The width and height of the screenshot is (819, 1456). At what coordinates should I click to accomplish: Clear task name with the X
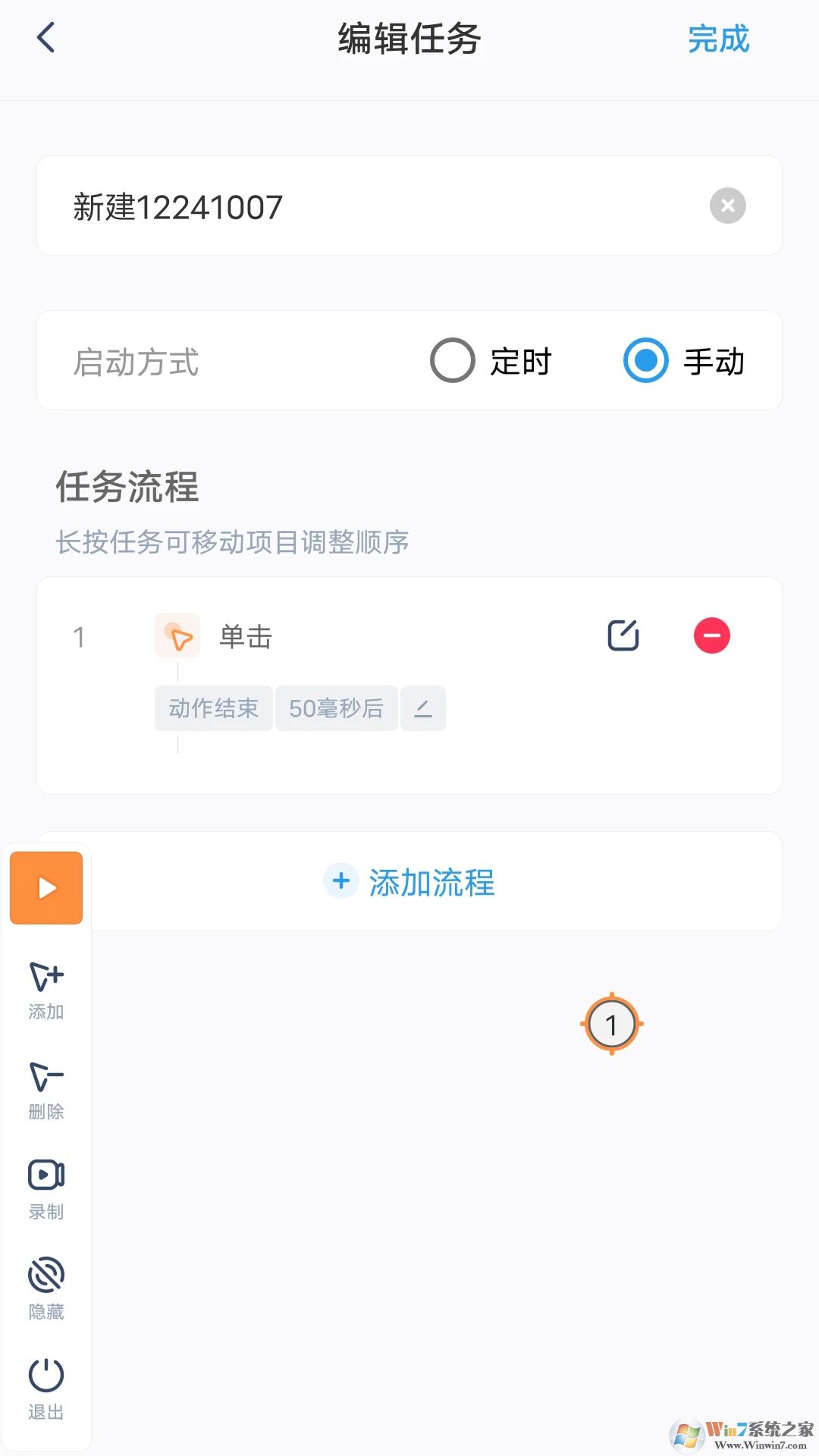(x=727, y=205)
